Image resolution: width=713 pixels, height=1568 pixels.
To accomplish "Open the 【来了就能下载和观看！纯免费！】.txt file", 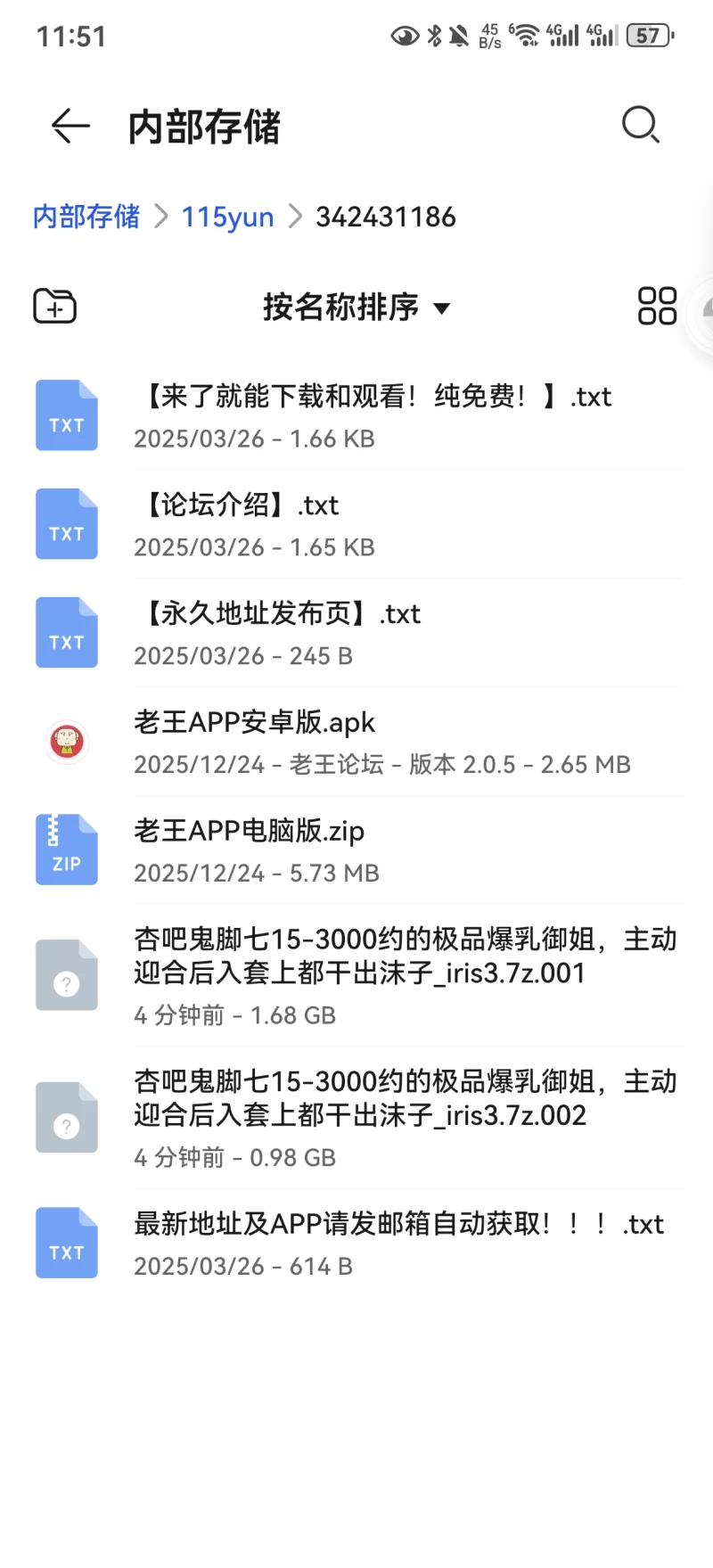I will point(356,415).
